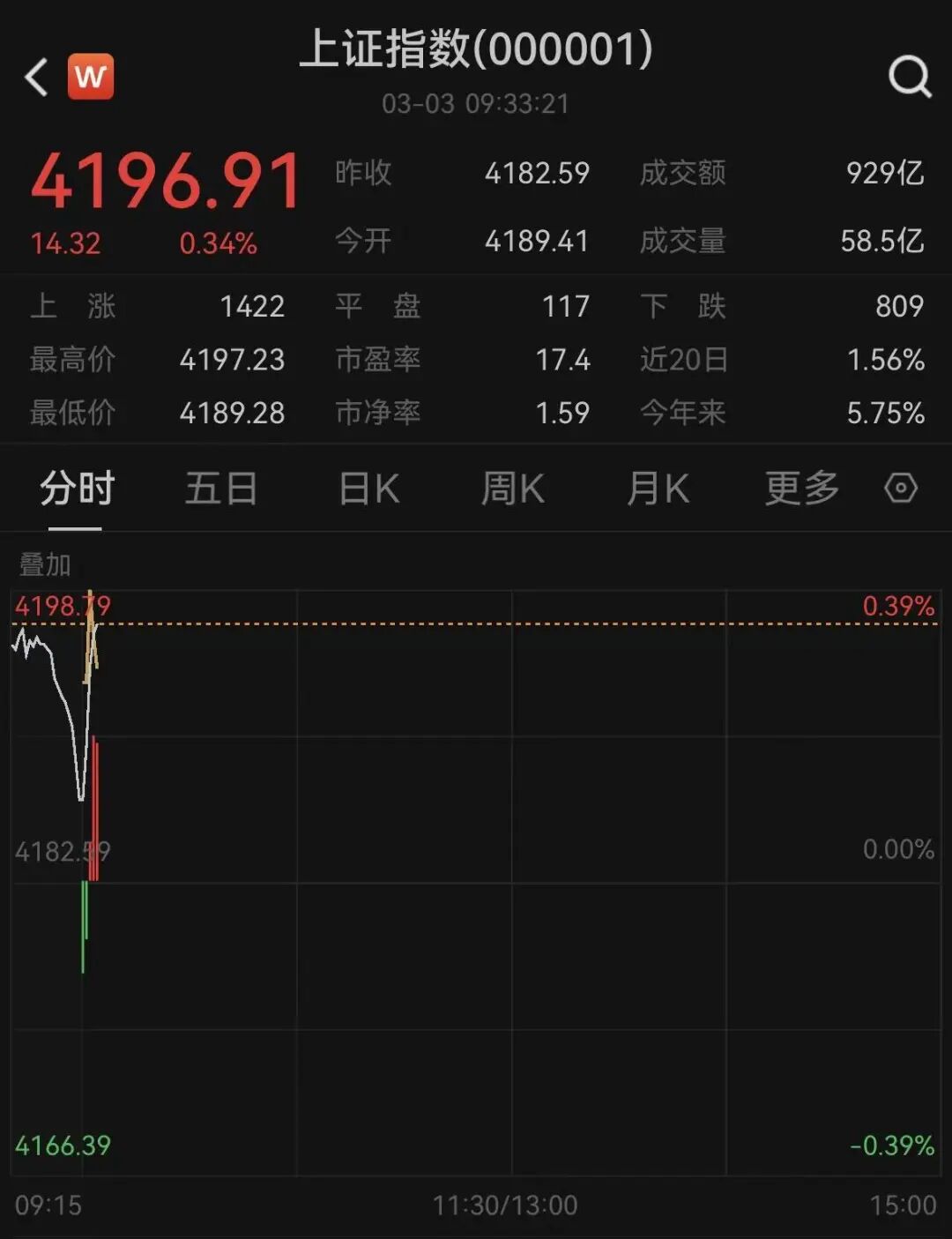Viewport: 952px width, 1239px height.
Task: Click the 昨收 value 4182.59
Action: pos(536,174)
